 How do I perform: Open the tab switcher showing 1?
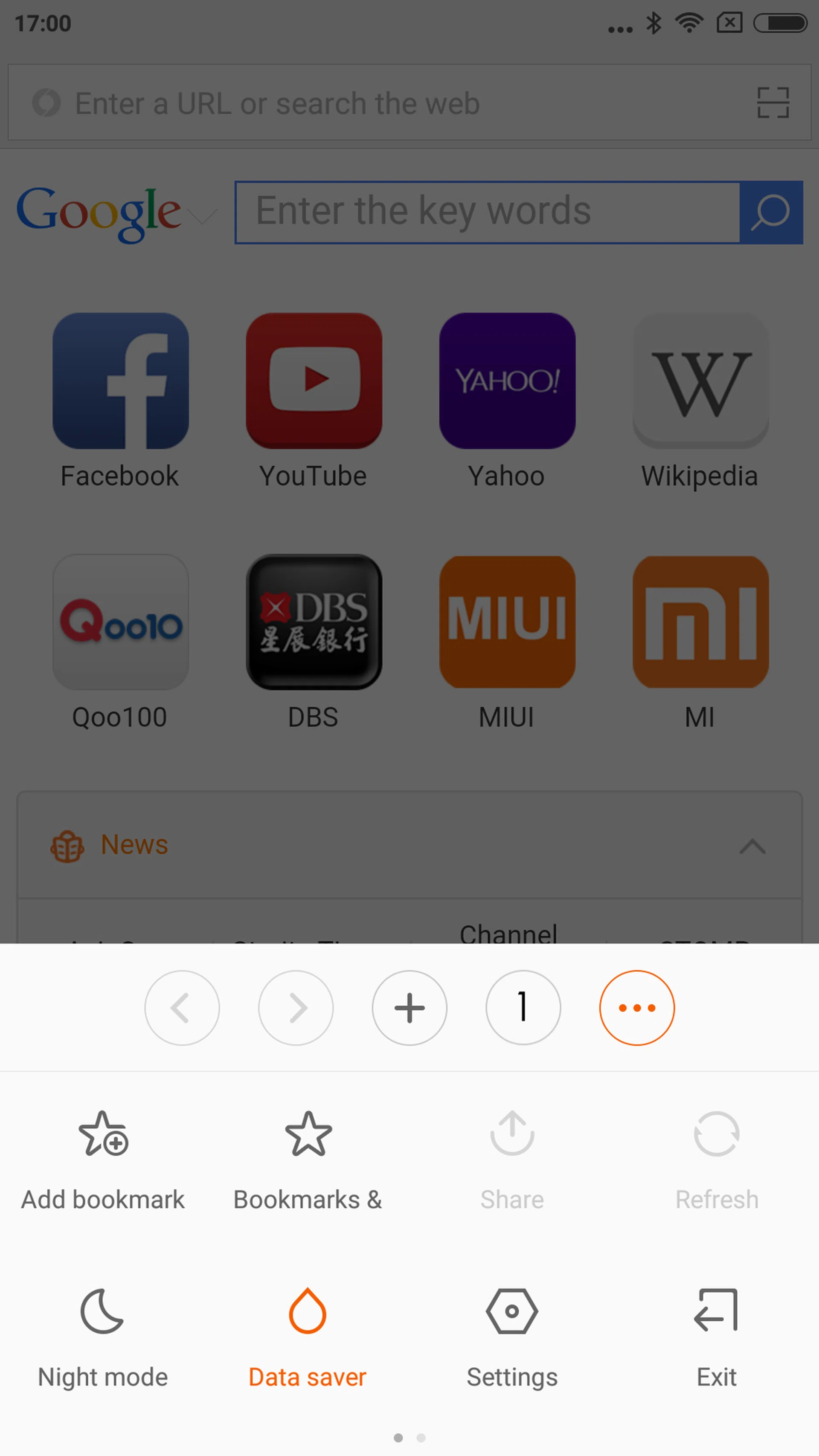(x=523, y=1008)
